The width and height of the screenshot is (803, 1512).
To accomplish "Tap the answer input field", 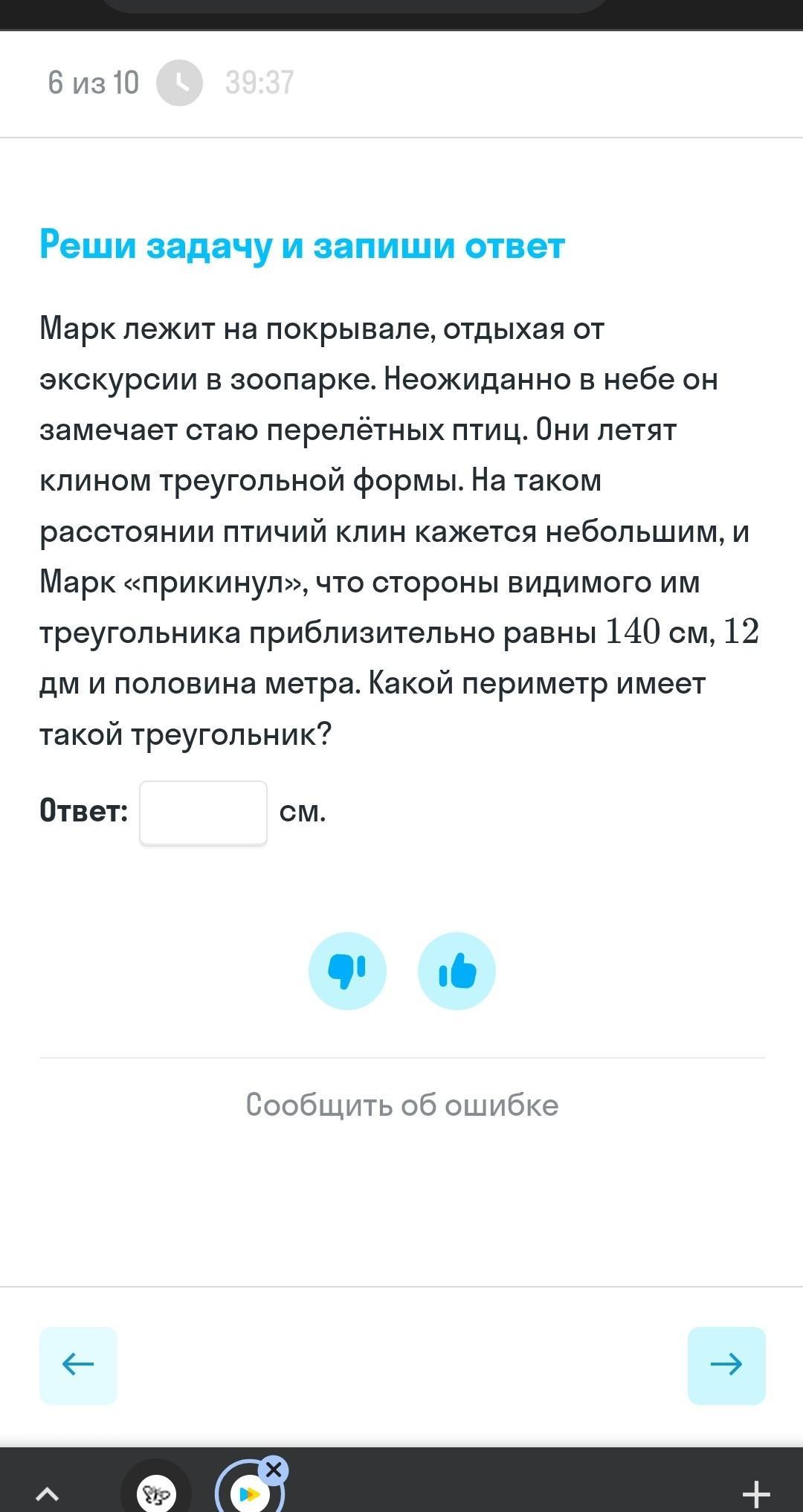I will (x=203, y=812).
